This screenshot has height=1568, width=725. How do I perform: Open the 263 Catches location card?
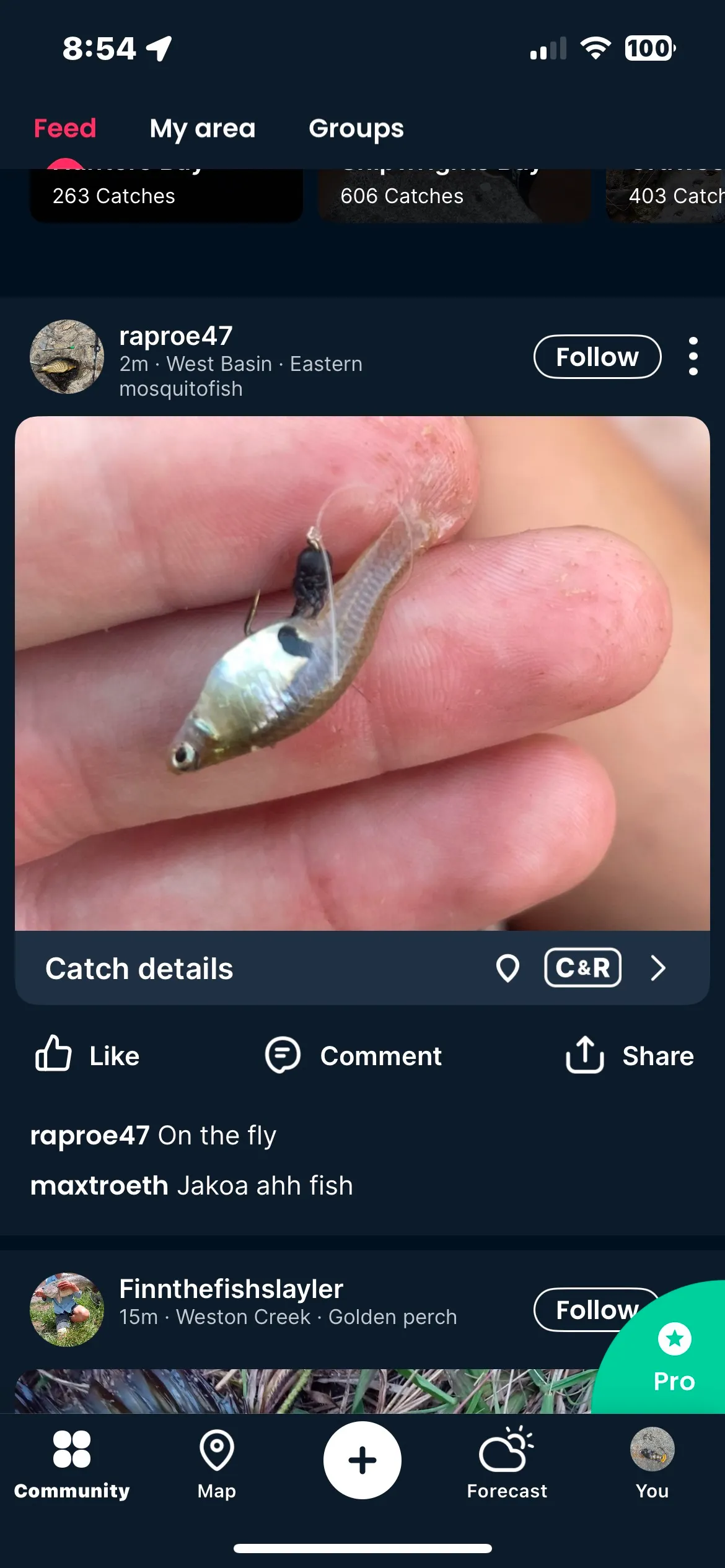166,196
